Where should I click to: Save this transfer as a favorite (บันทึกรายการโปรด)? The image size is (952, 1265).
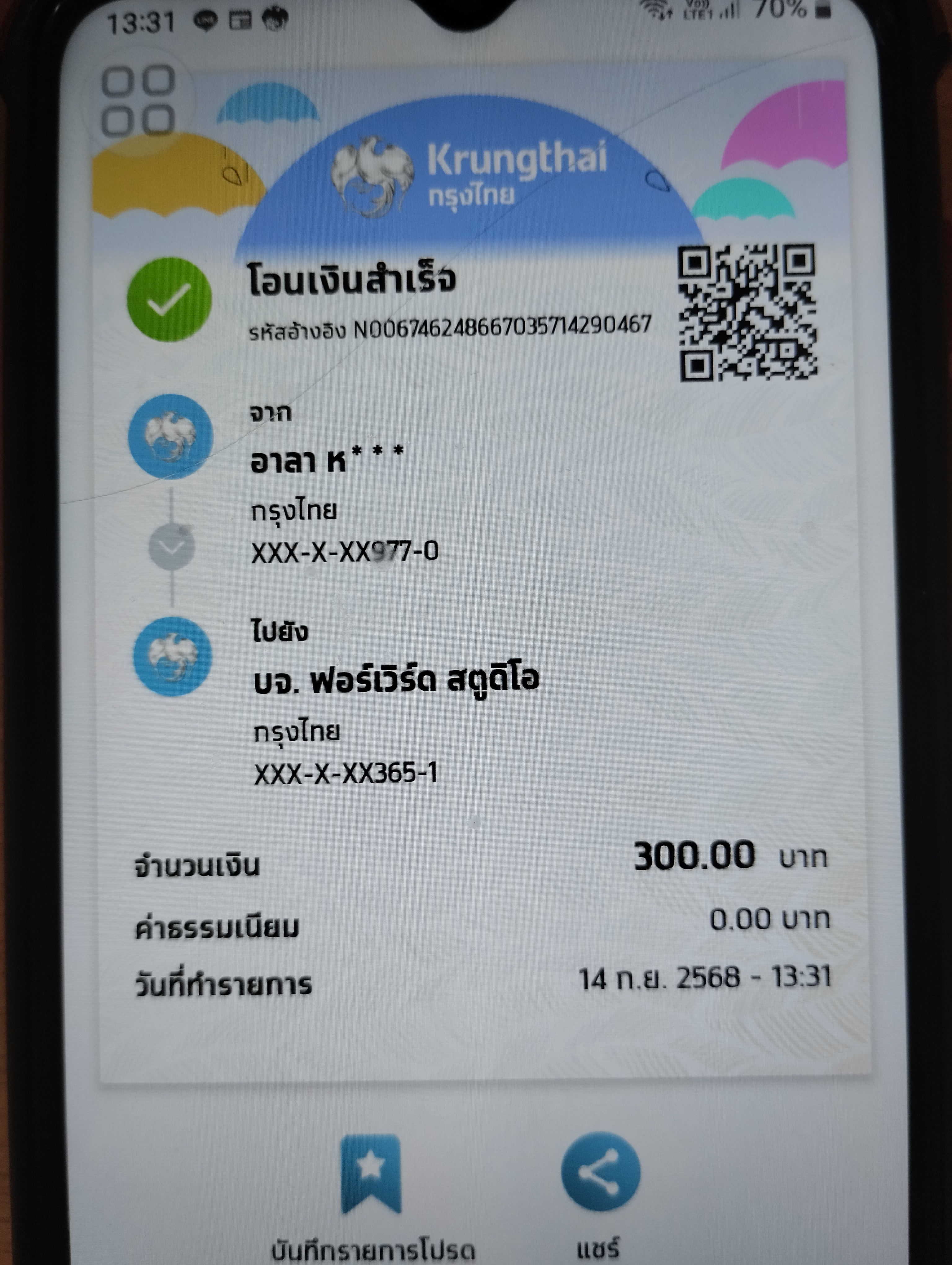[371, 1174]
